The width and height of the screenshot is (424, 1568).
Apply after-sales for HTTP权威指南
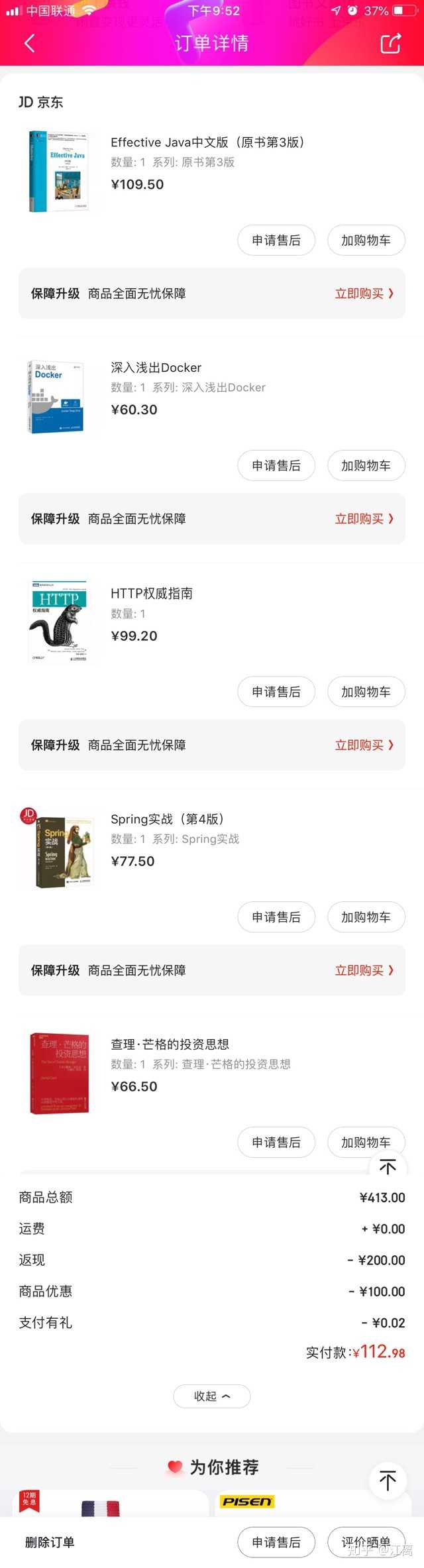(276, 692)
